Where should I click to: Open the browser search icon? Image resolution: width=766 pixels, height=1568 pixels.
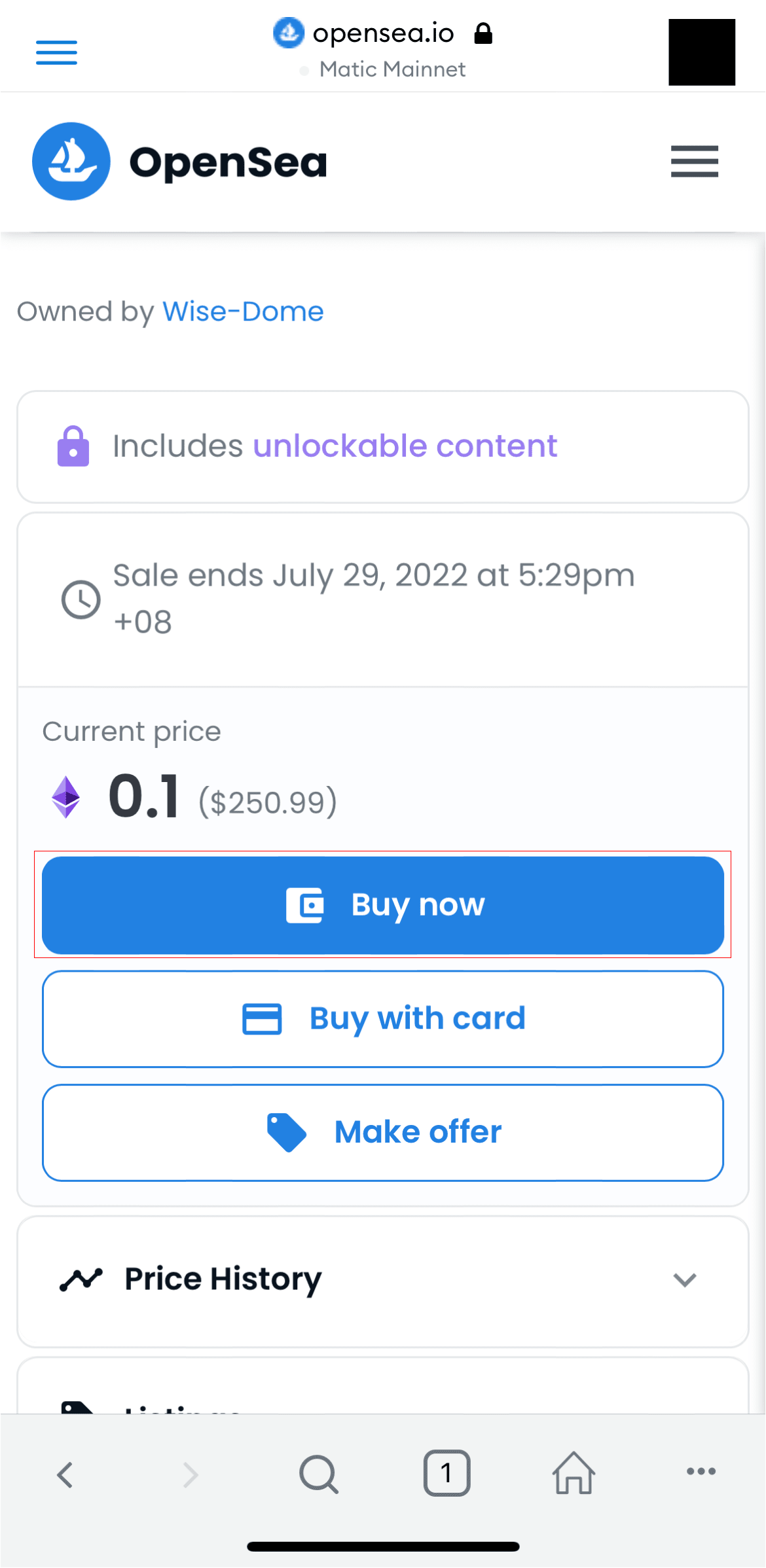pos(319,1474)
